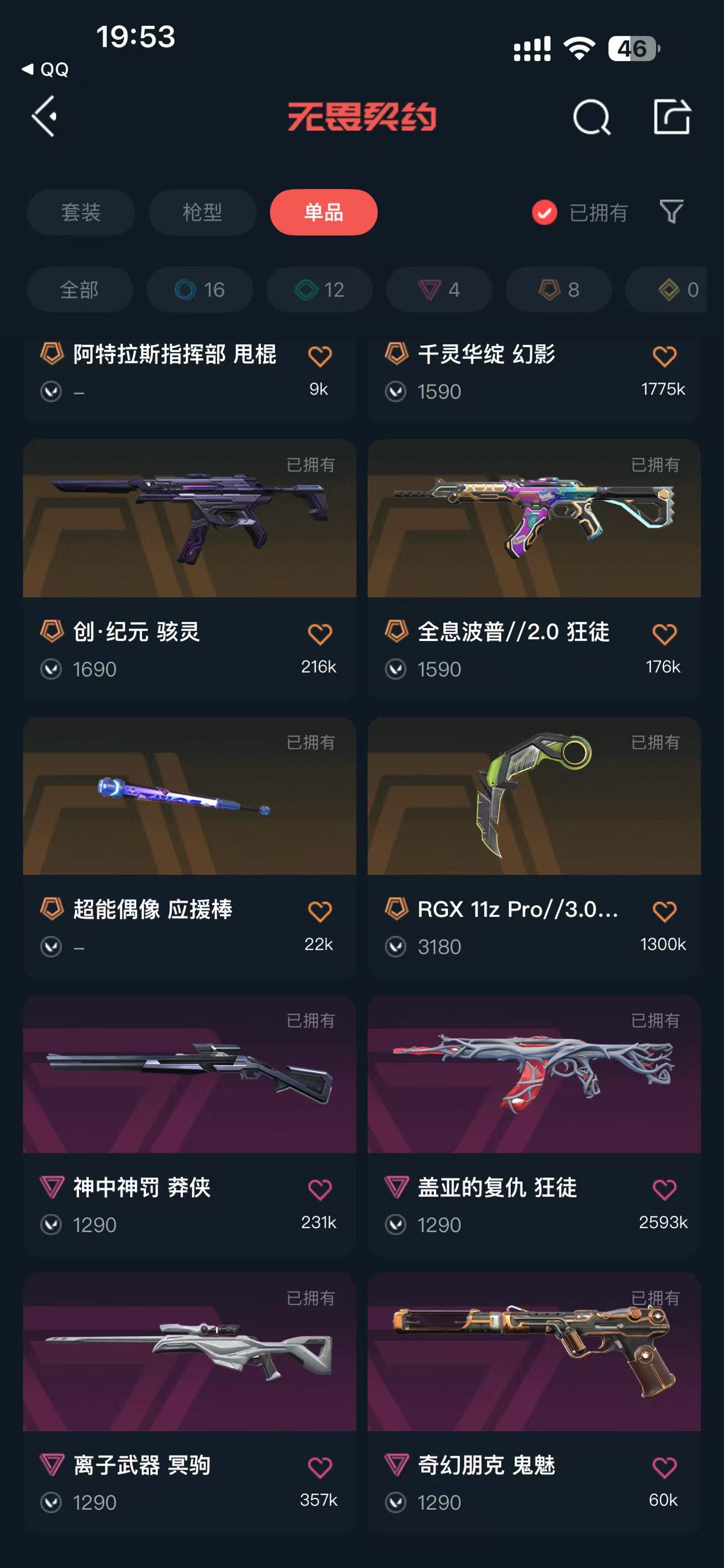Like the 奇幻朋克 鬼魅 skin

[664, 1467]
